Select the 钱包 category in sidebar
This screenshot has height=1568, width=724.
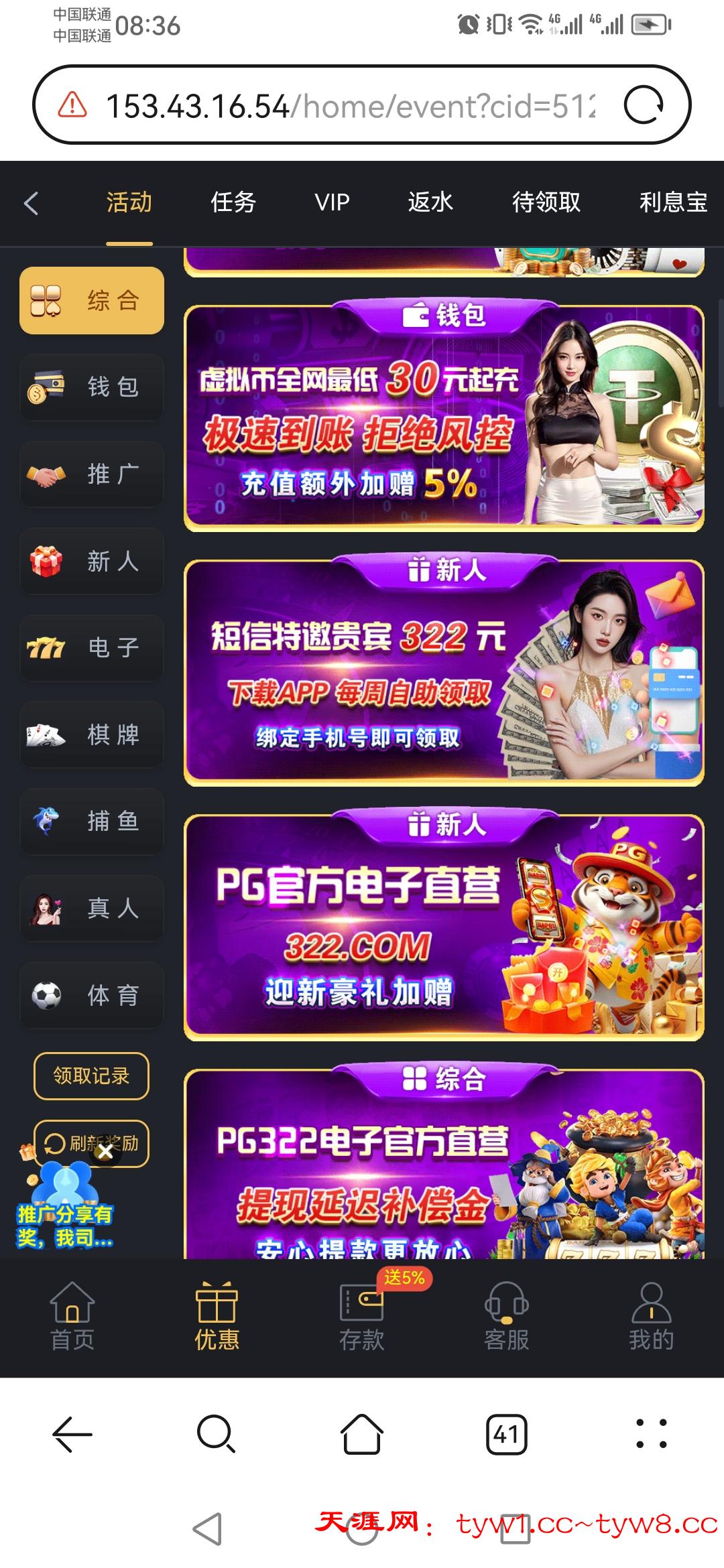(x=92, y=387)
